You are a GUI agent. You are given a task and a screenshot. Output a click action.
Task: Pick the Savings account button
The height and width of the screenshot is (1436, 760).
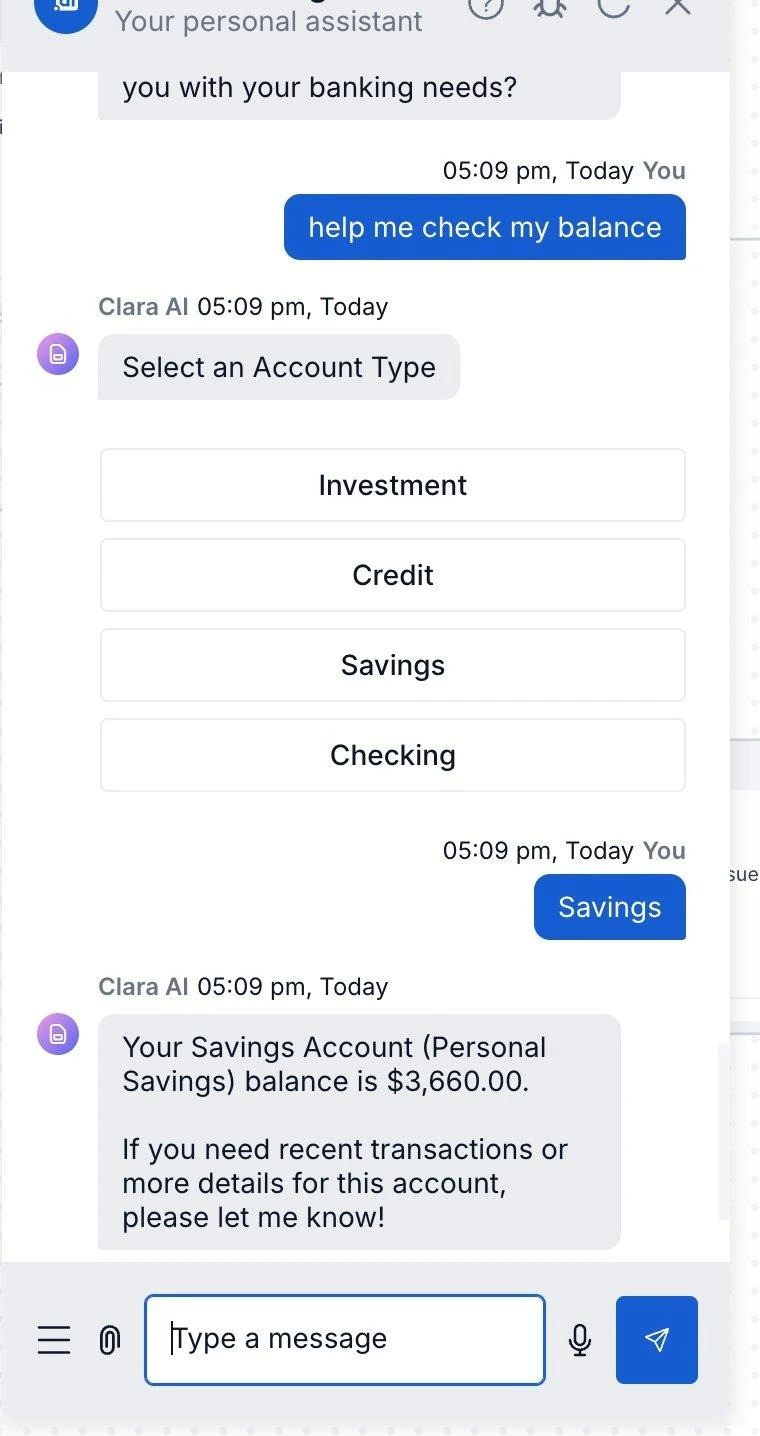[x=392, y=665]
